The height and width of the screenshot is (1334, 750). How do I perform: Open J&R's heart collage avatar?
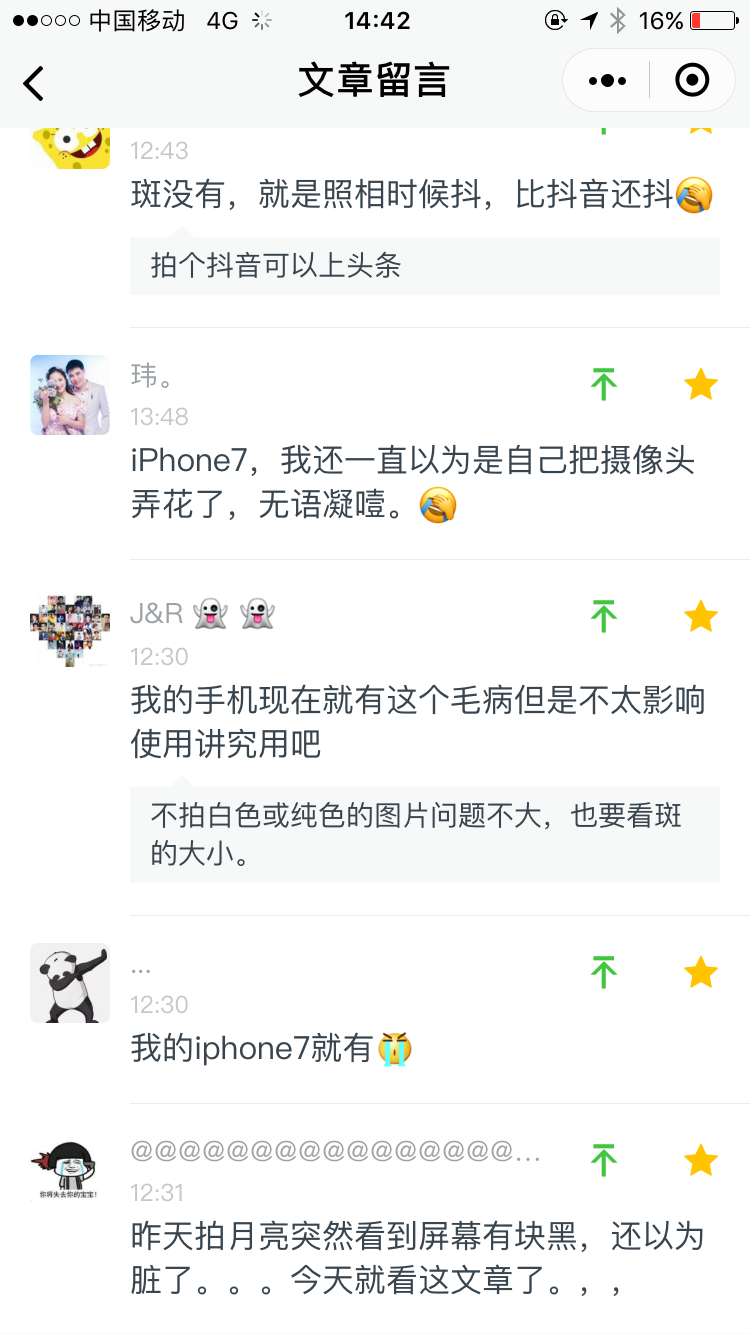[x=70, y=630]
